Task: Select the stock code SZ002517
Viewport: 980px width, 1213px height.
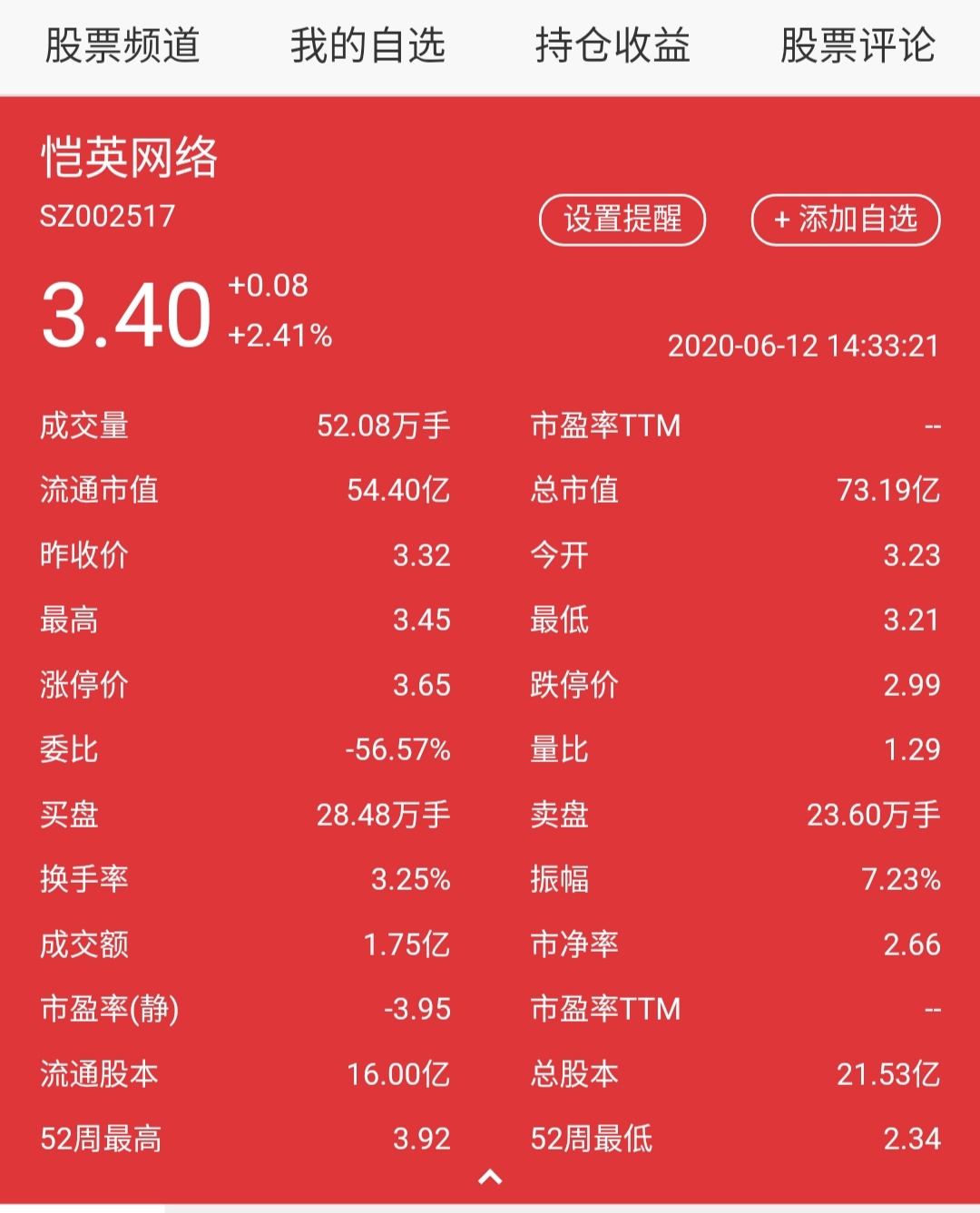Action: (x=109, y=215)
